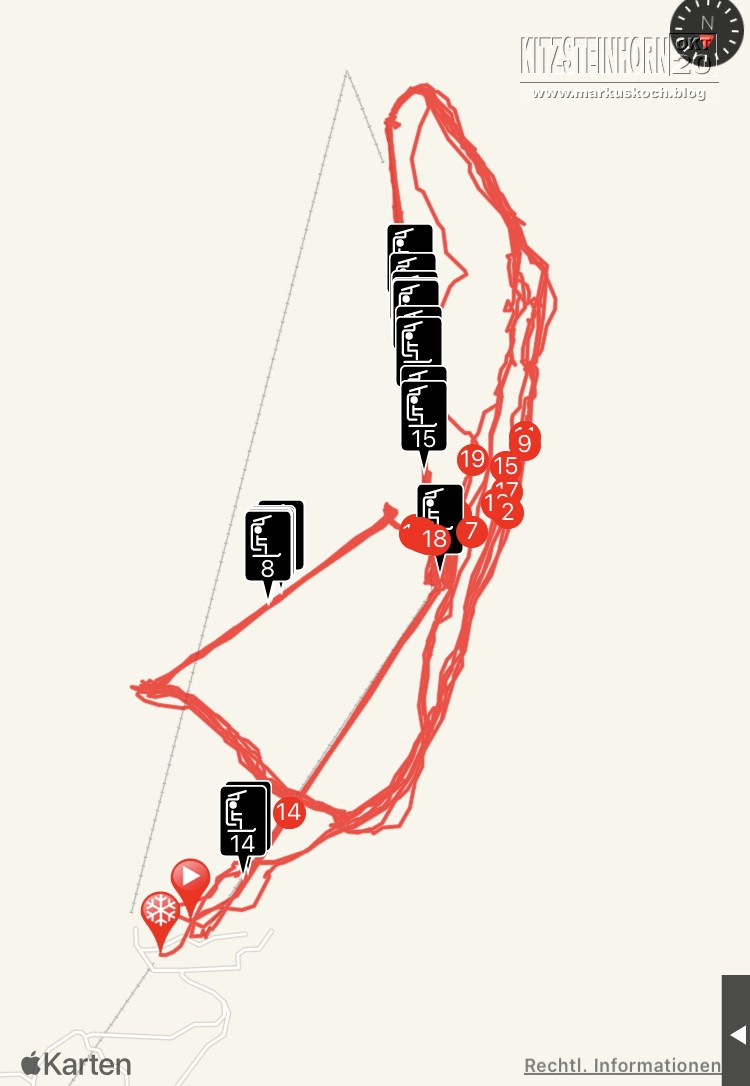Tap the red run marker 19

472,459
